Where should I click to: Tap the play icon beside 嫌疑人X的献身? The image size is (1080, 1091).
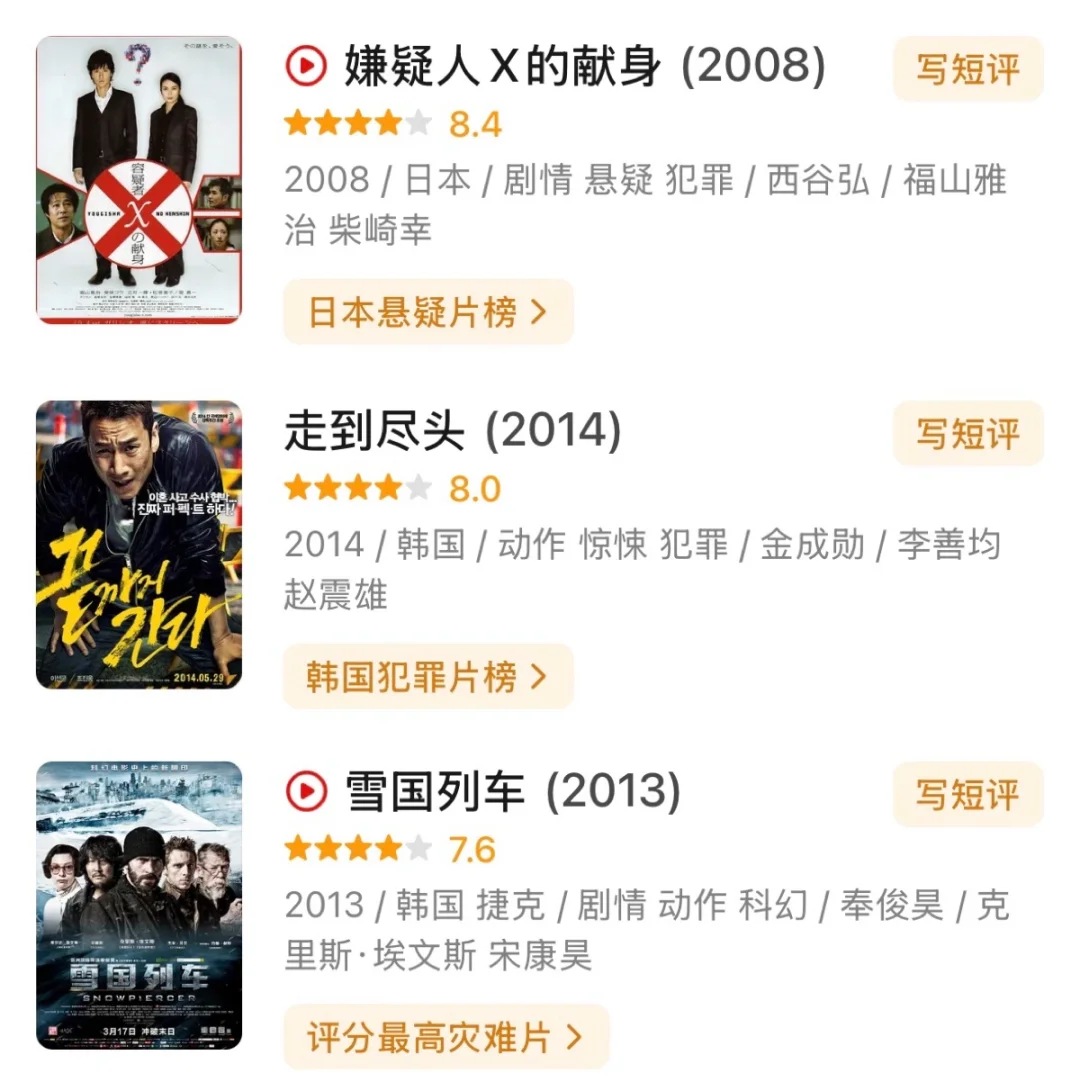pos(306,67)
